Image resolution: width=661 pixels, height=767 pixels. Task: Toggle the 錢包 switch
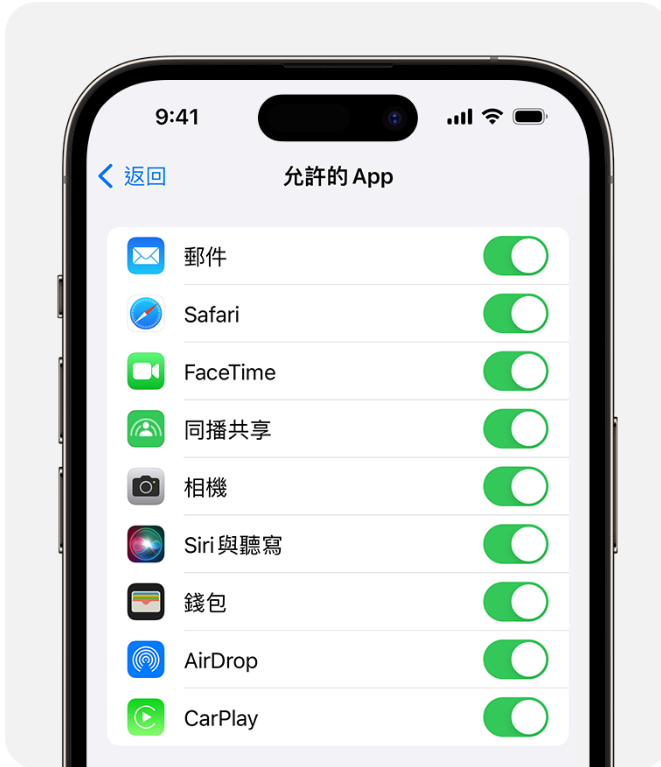[515, 603]
